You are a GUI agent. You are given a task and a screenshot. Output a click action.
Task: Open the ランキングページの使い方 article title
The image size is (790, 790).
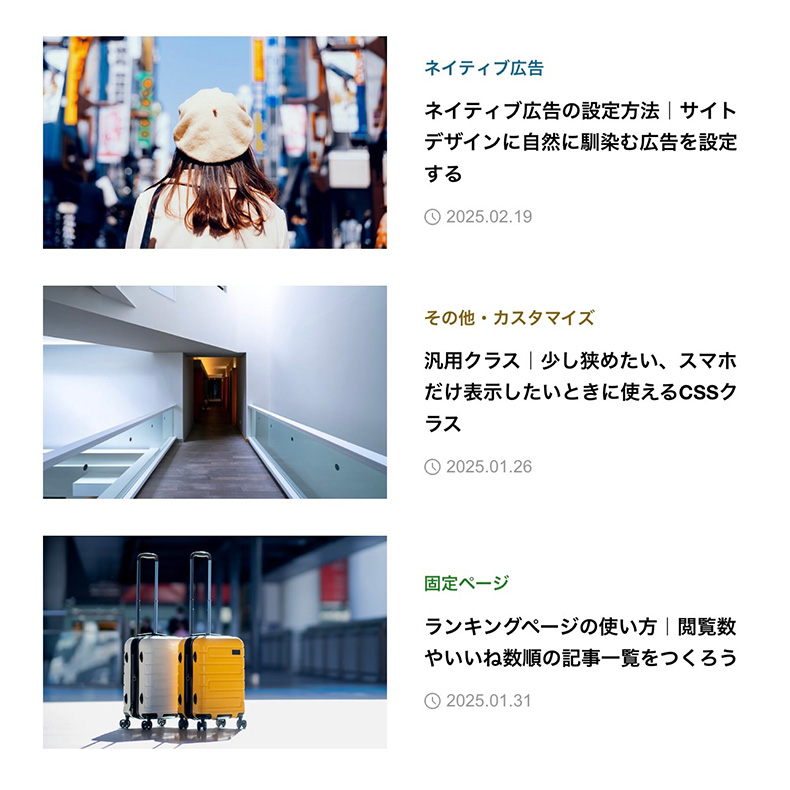click(x=580, y=642)
